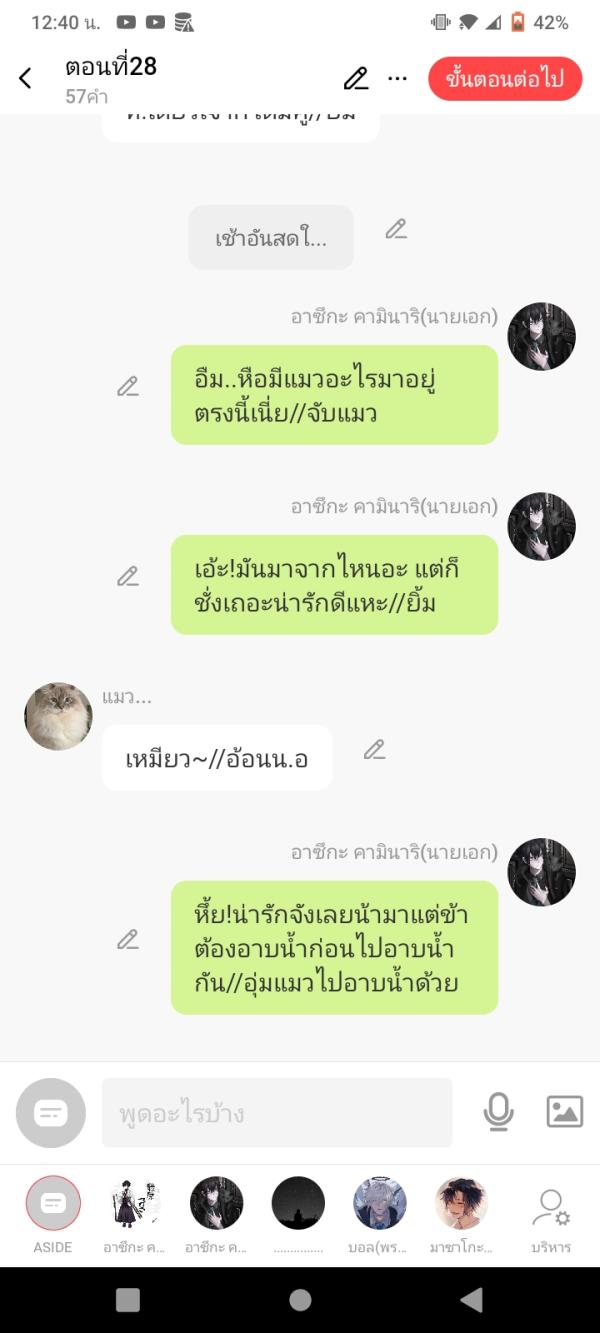Screen dimensions: 600x1333
Task: Select the character with the night-sky avatar
Action: [298, 1204]
